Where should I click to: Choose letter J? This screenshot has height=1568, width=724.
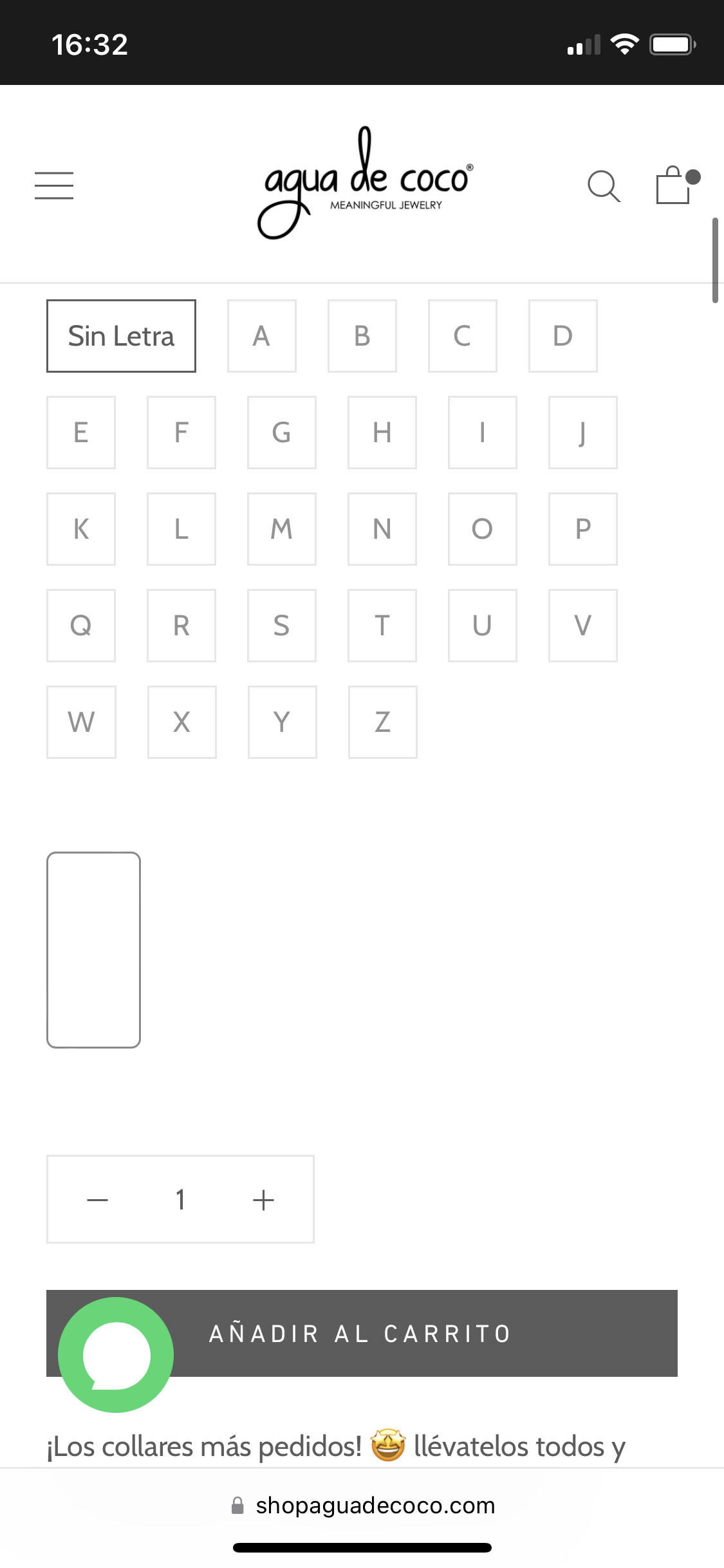click(x=582, y=433)
